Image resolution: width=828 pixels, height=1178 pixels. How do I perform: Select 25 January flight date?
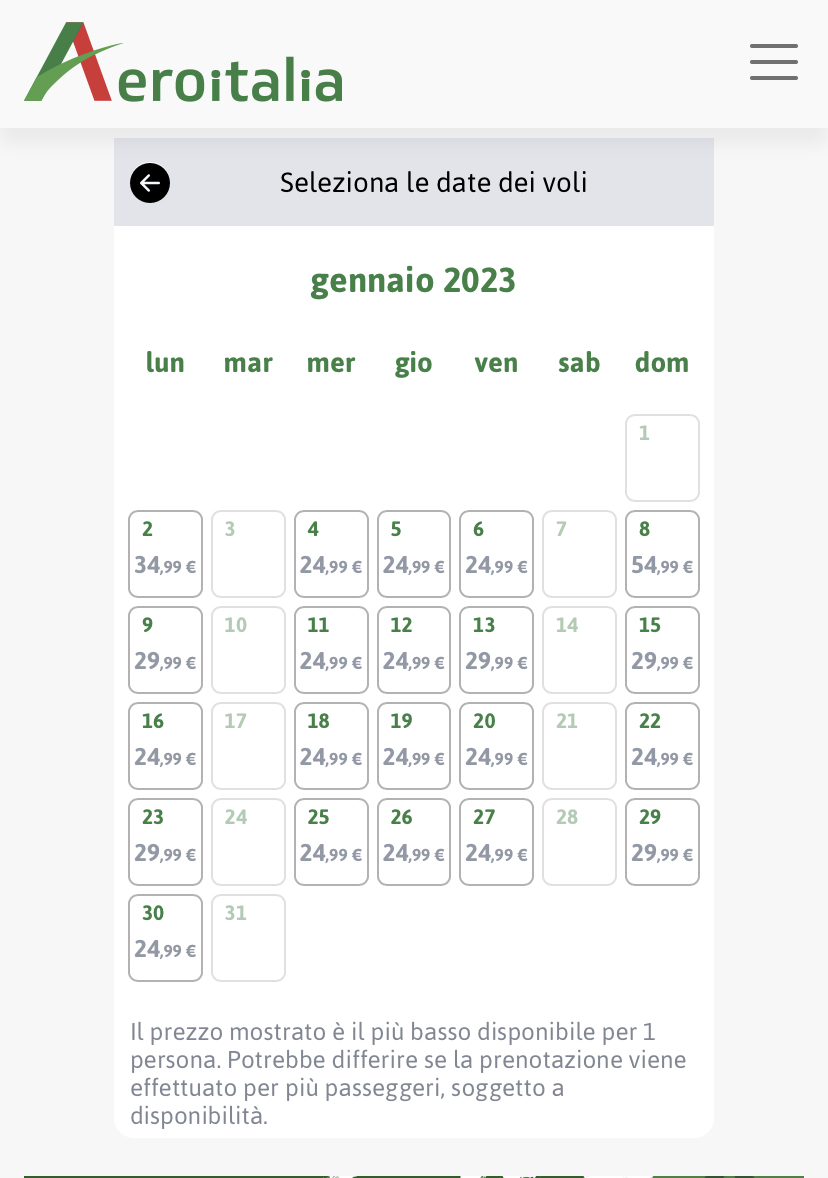pos(331,842)
